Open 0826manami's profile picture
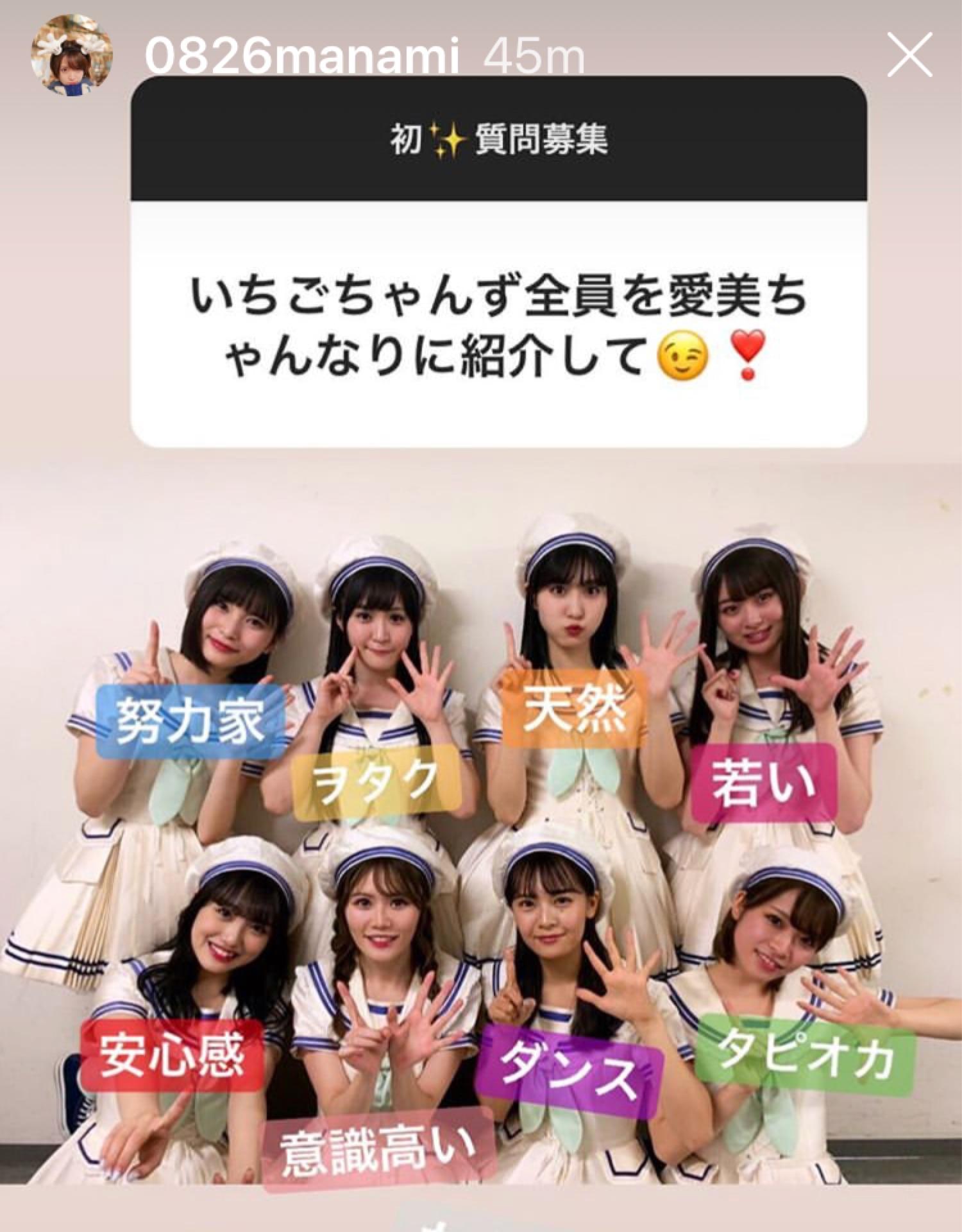This screenshot has height=1232, width=962. pos(72,56)
